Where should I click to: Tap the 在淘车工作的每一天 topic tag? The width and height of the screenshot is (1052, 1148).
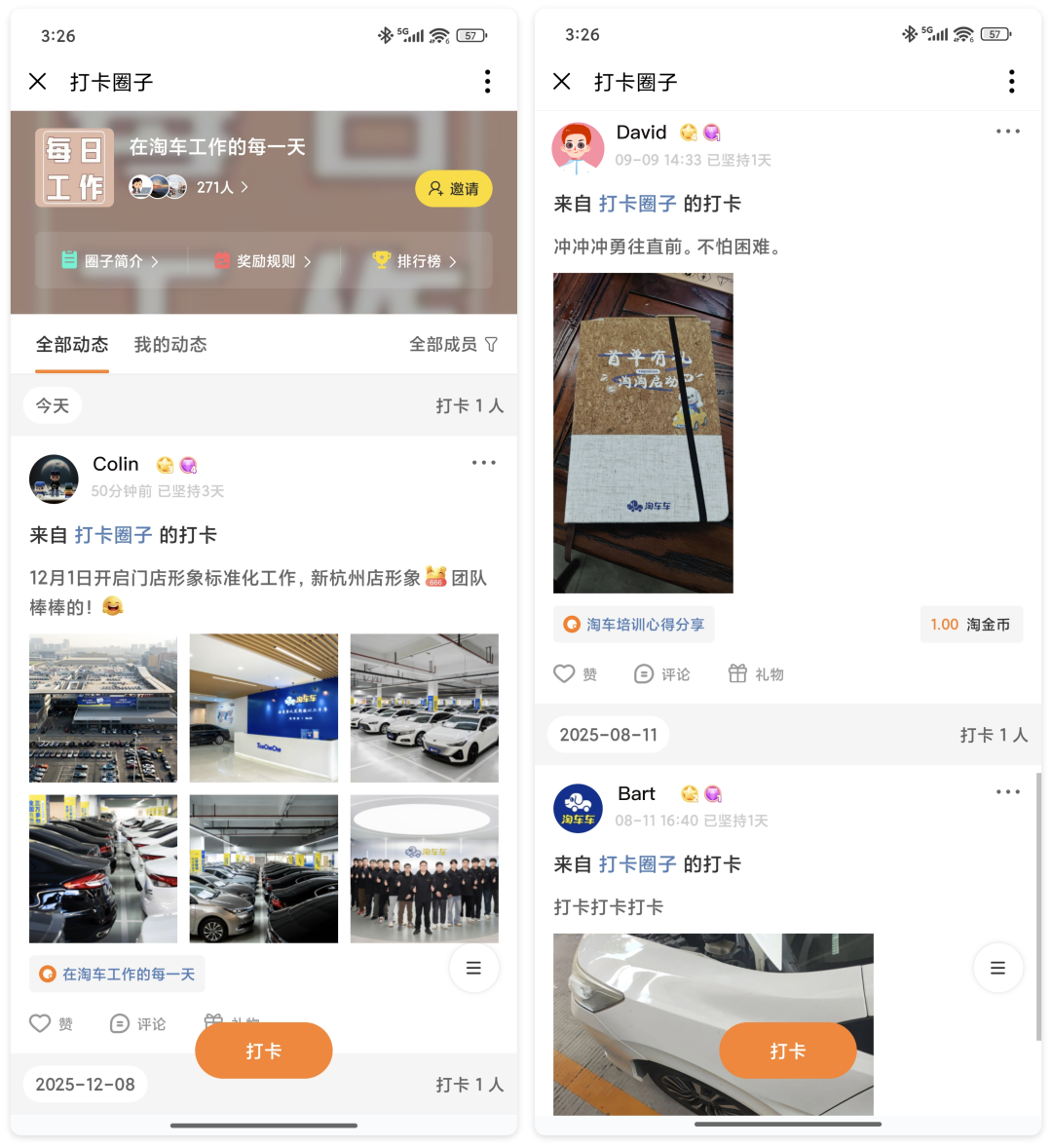coord(118,974)
